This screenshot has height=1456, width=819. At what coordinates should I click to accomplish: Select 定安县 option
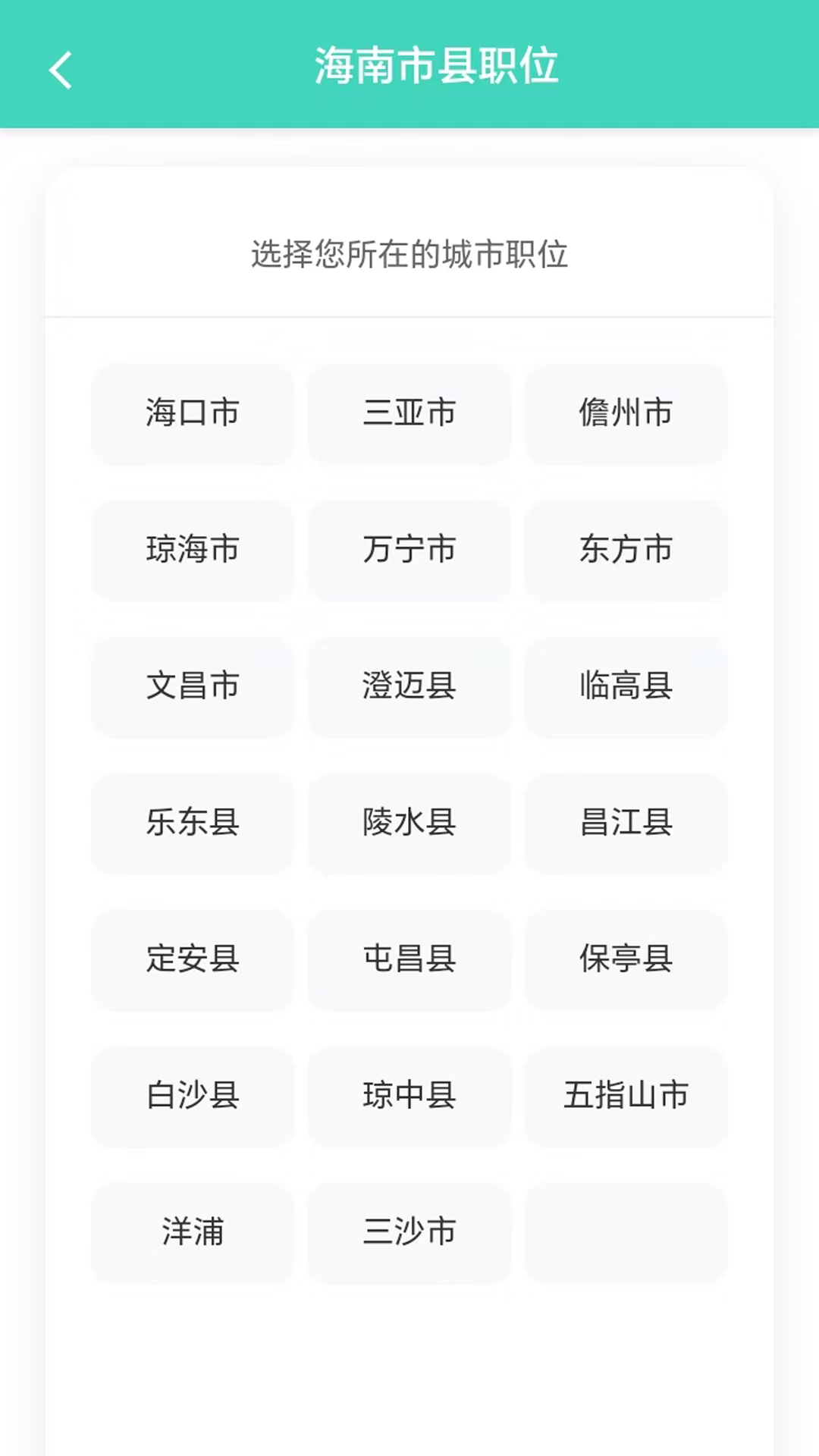point(192,960)
